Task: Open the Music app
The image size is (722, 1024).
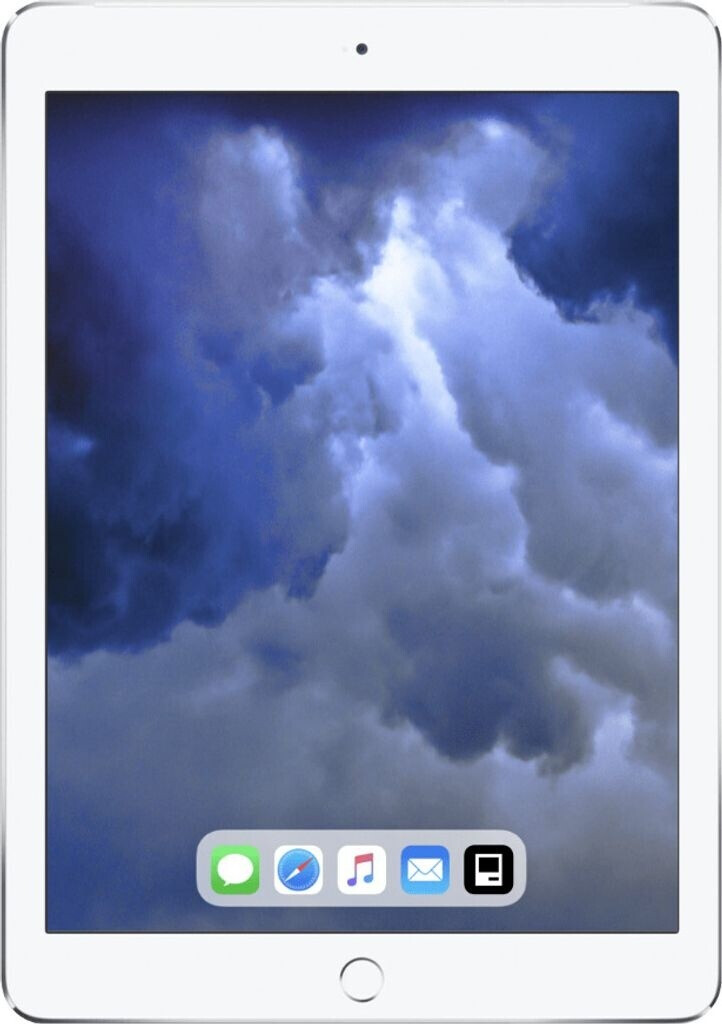Action: (362, 870)
